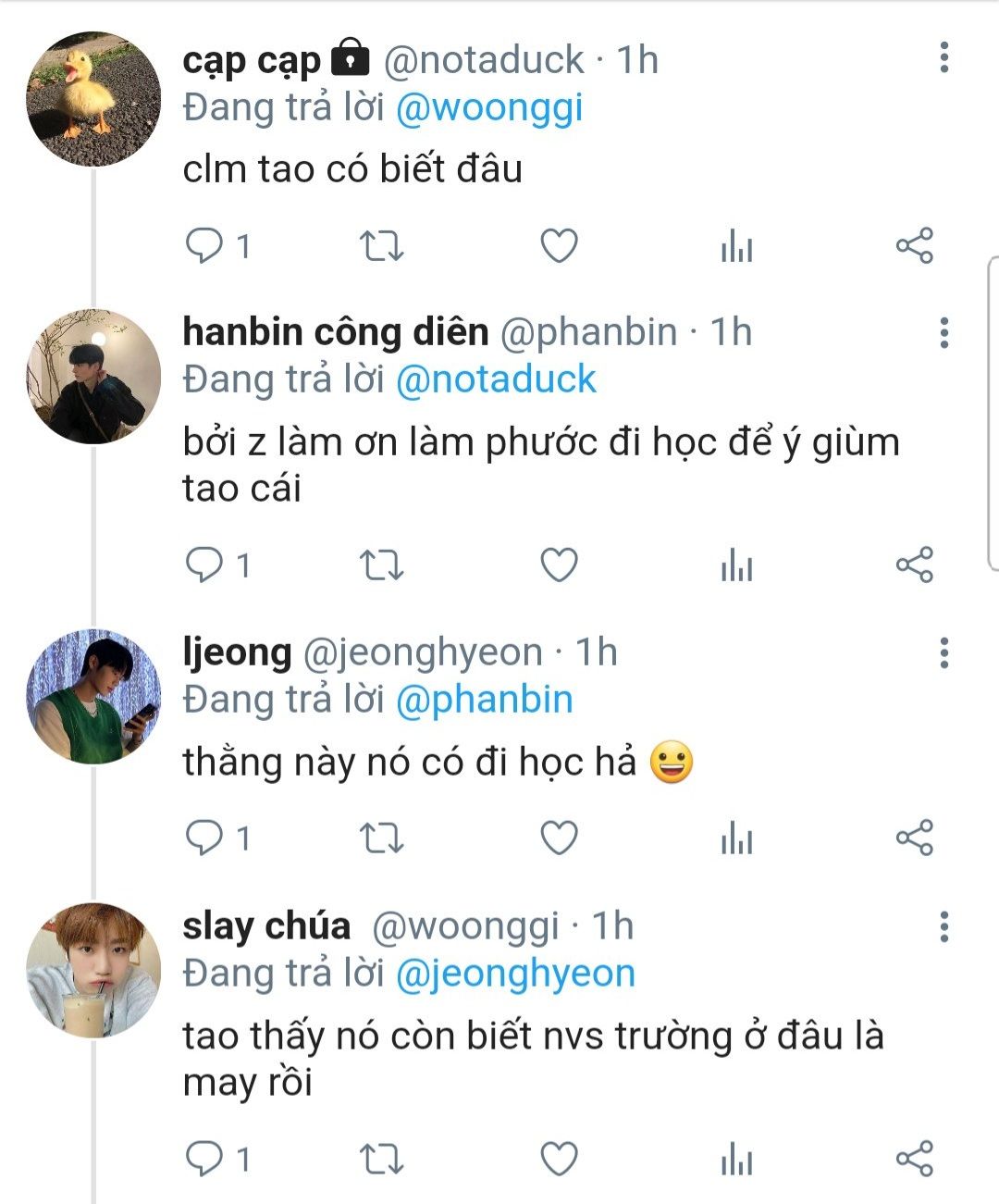Open the @jeonghyeon mention link

click(x=515, y=974)
